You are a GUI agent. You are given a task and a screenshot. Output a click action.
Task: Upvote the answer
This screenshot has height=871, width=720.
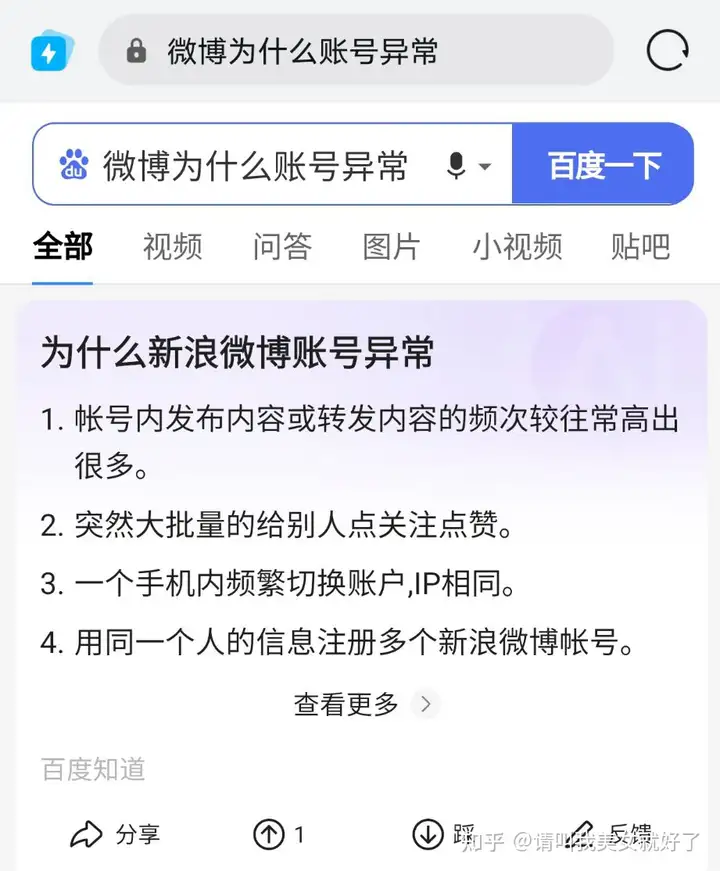pos(278,834)
